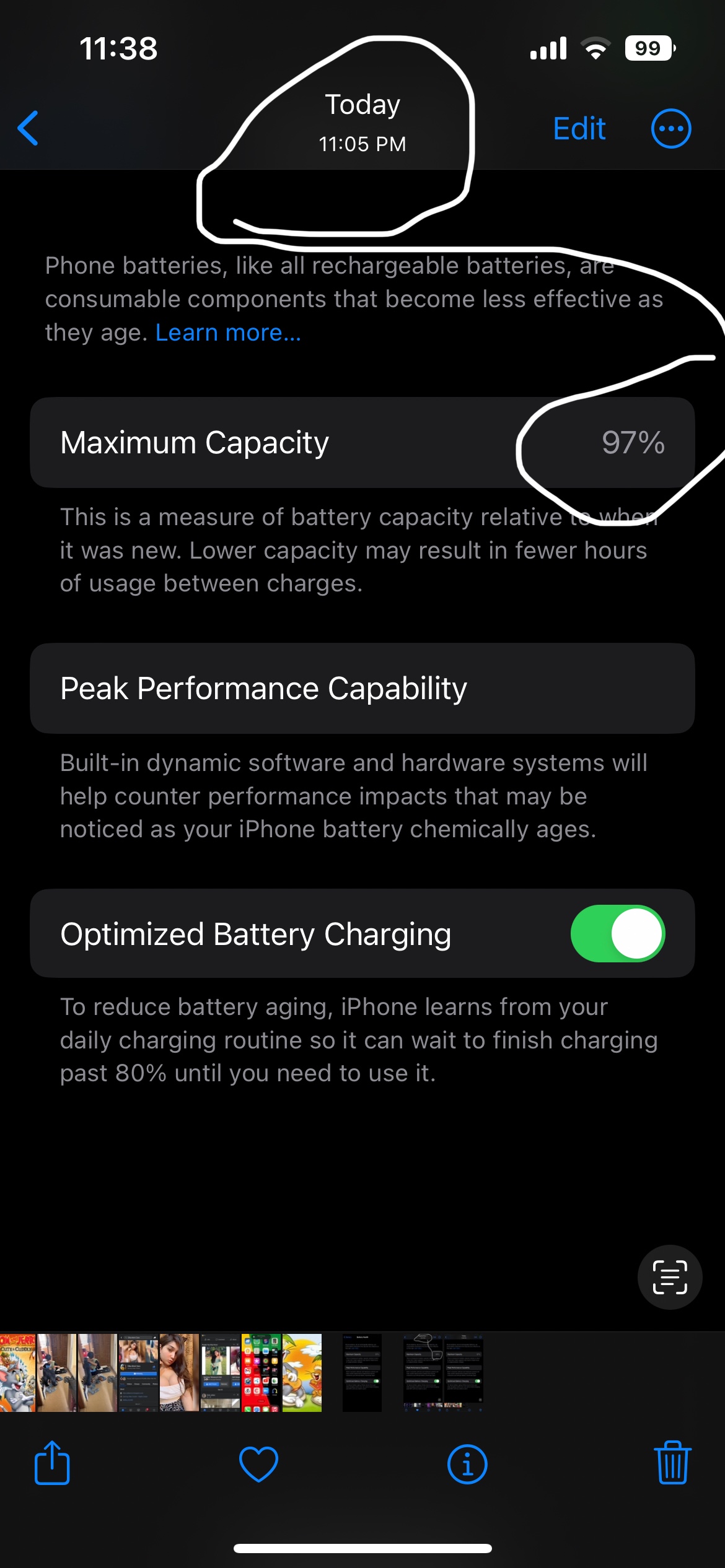Open the more options ellipsis menu

670,129
